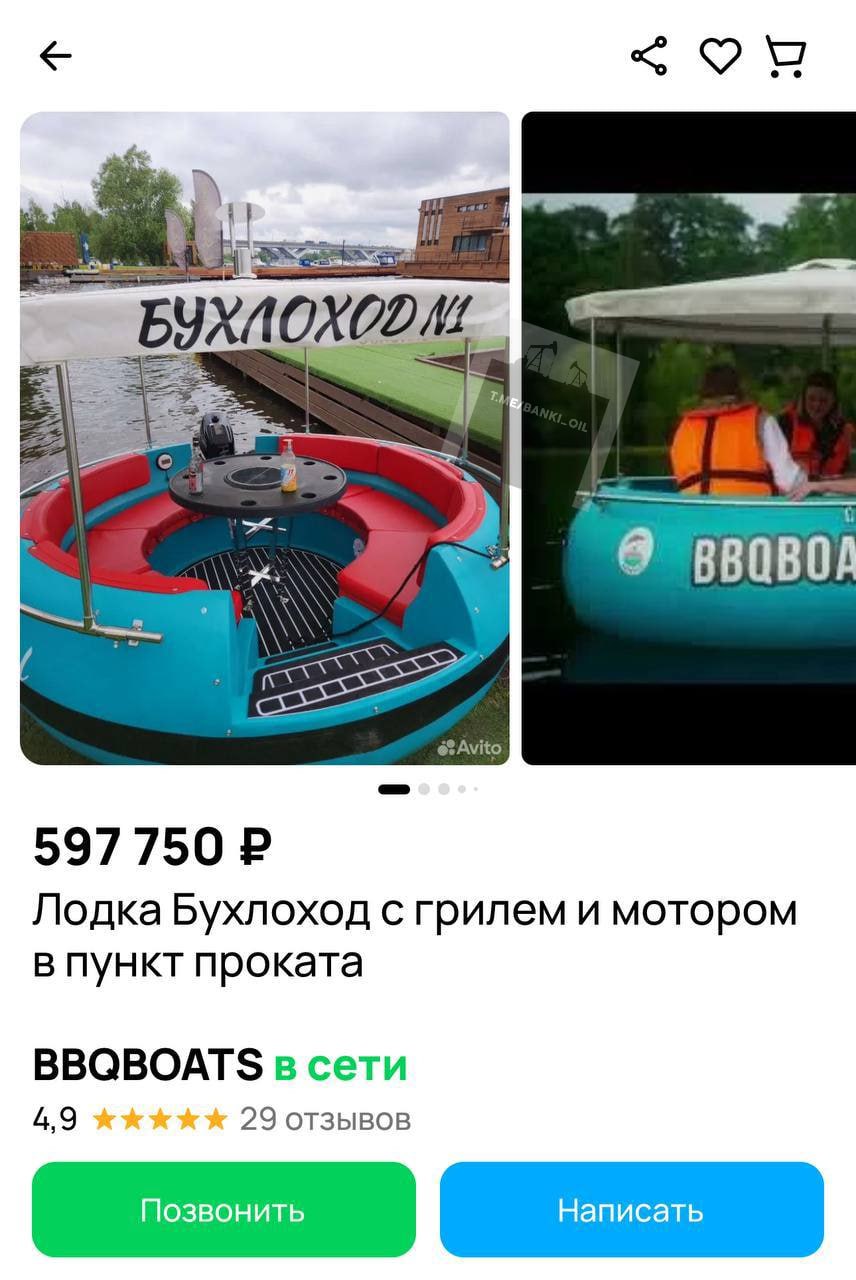This screenshot has height=1280, width=856.
Task: Open the shopping cart
Action: [x=786, y=56]
